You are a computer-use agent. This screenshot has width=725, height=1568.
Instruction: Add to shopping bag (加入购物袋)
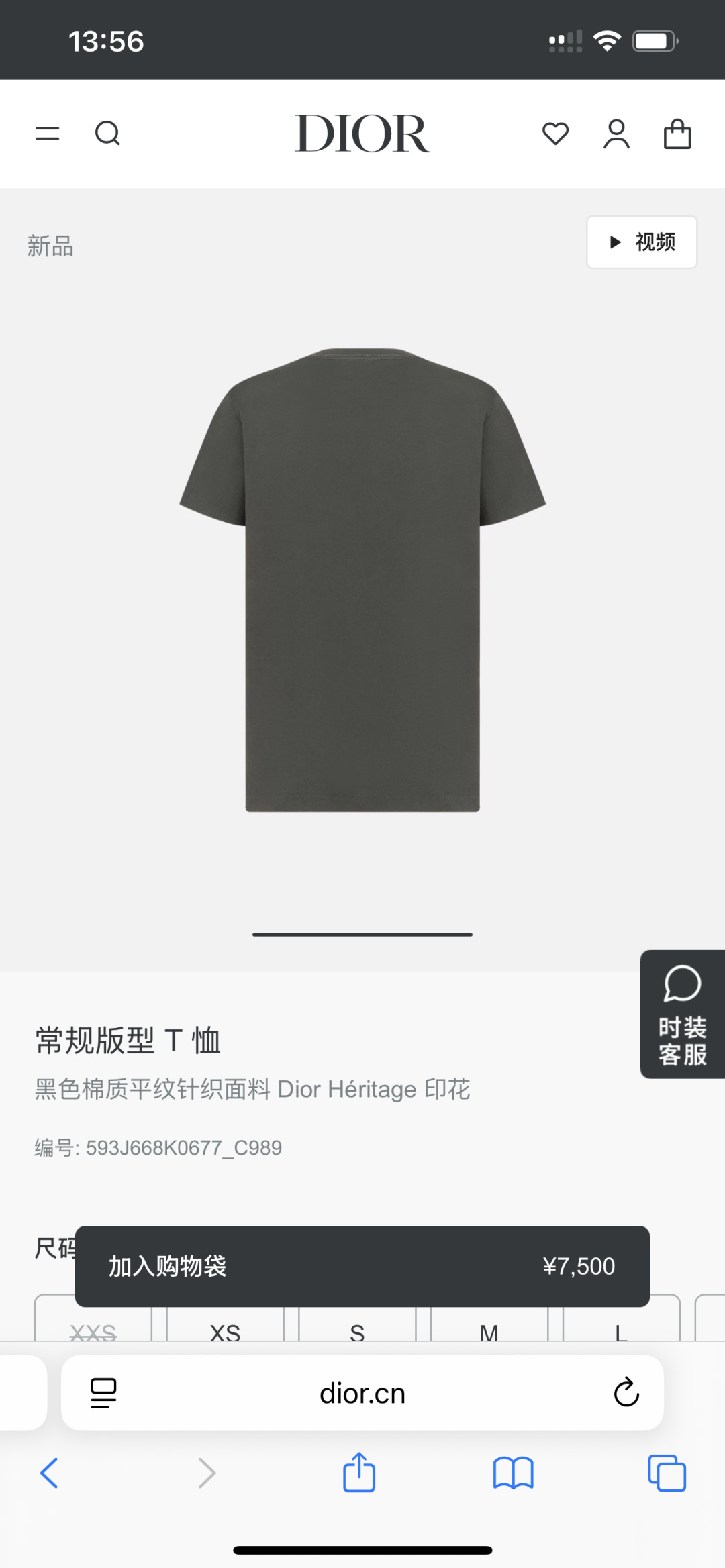[362, 1266]
